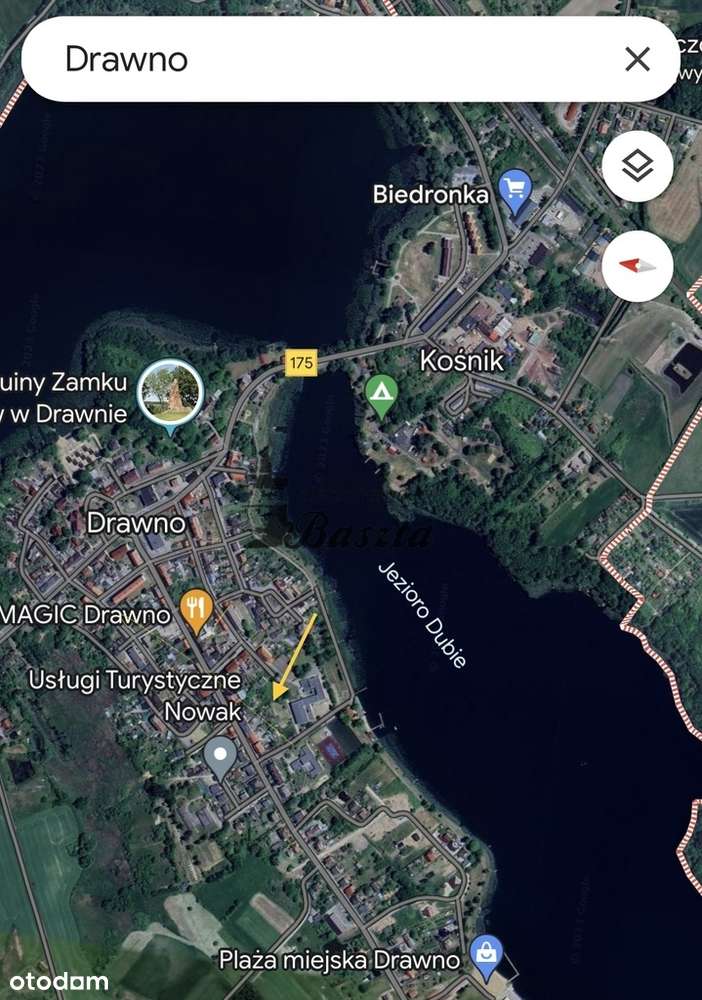
Task: Open the map layers selector
Action: (637, 167)
